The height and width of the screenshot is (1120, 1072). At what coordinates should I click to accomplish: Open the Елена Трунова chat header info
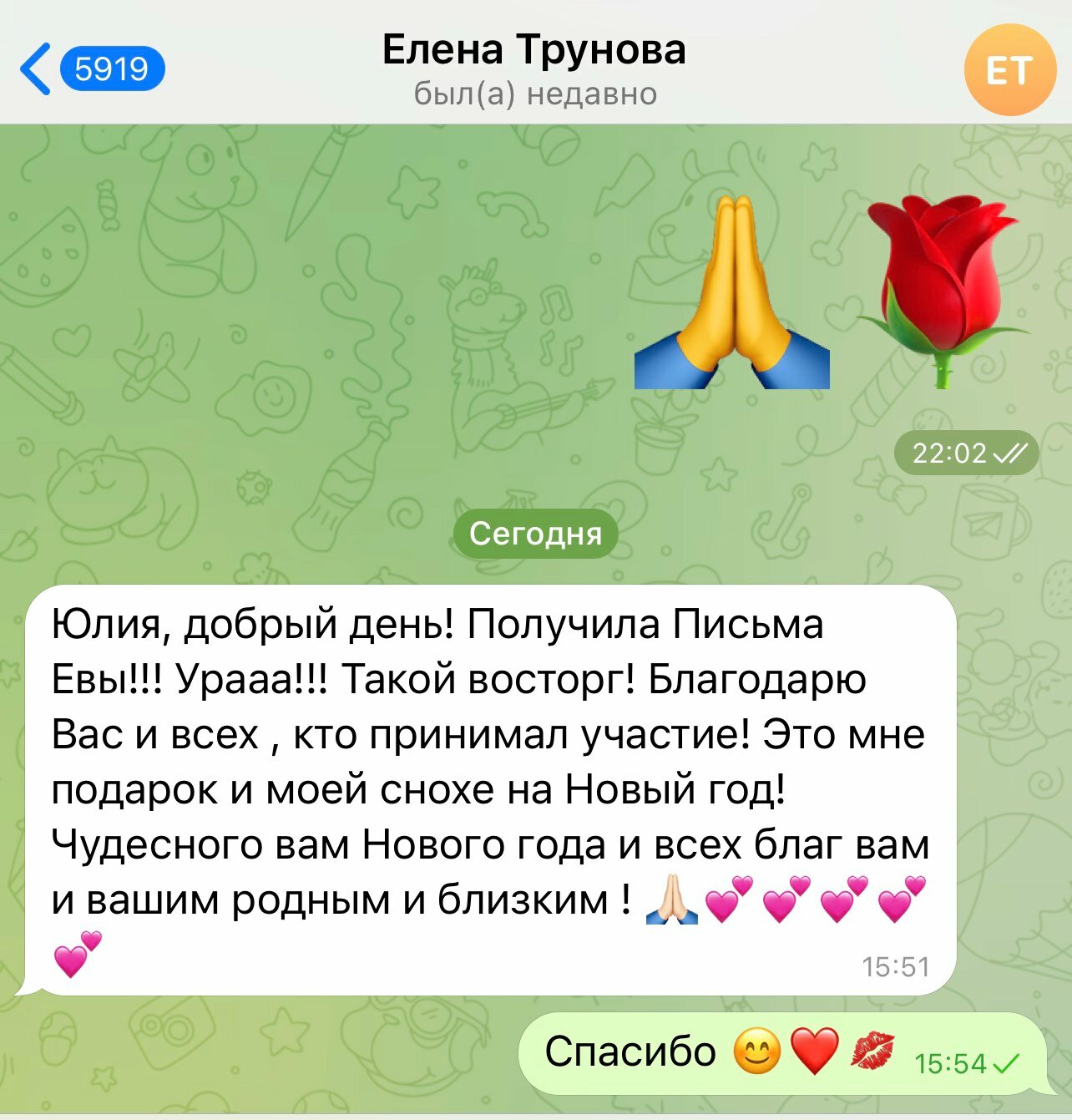534,70
